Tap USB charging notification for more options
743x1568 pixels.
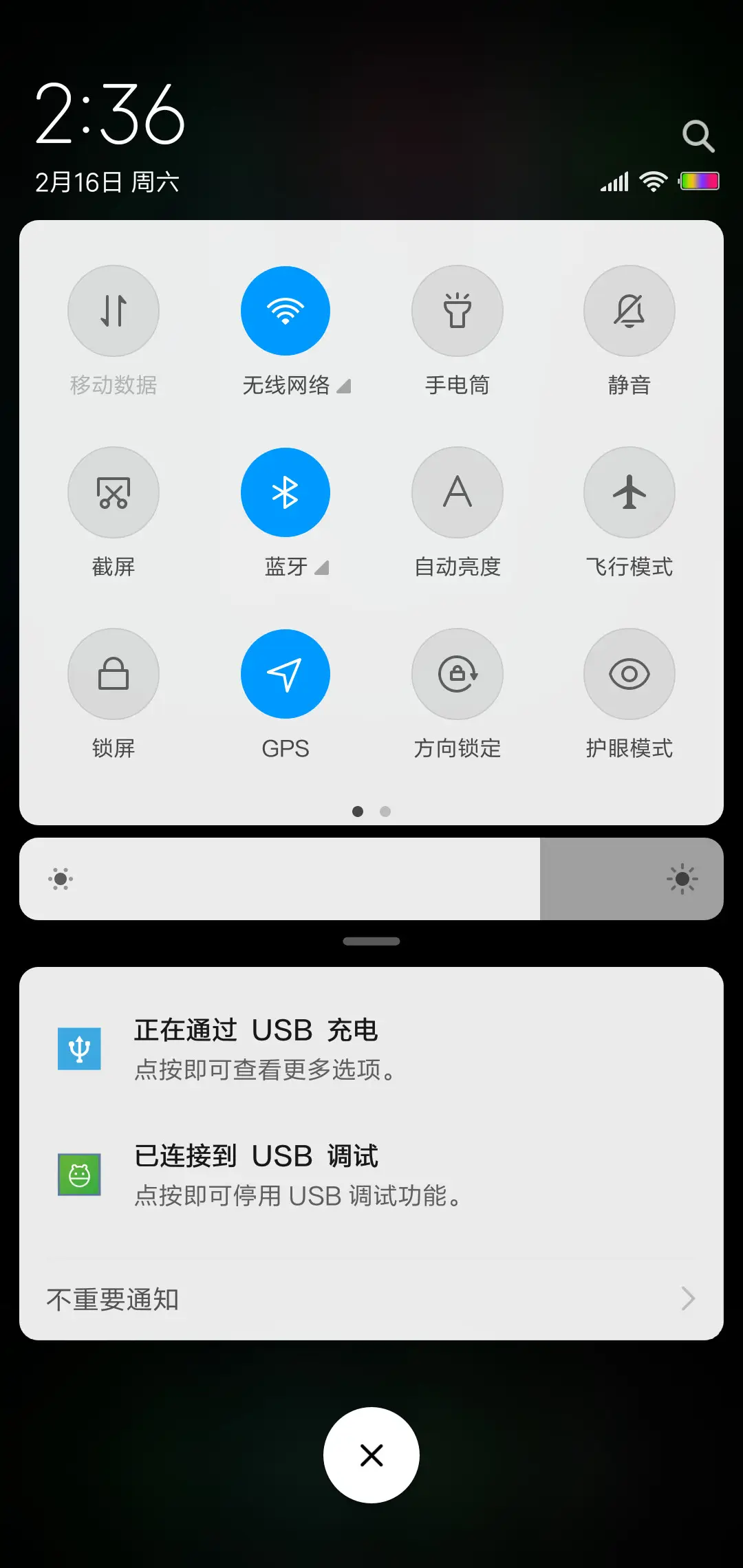[x=371, y=1047]
